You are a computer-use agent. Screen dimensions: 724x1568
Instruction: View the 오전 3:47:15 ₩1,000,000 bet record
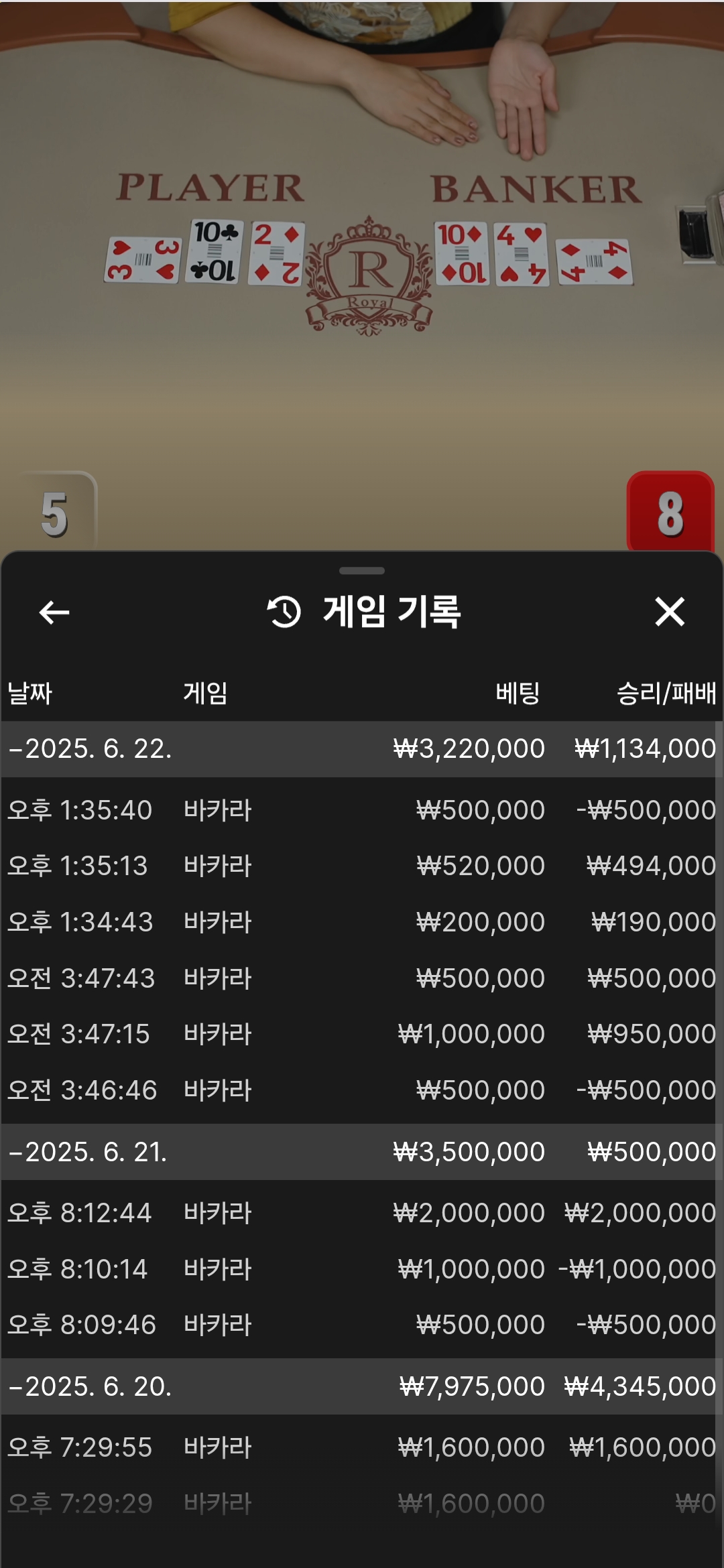pyautogui.click(x=361, y=1034)
